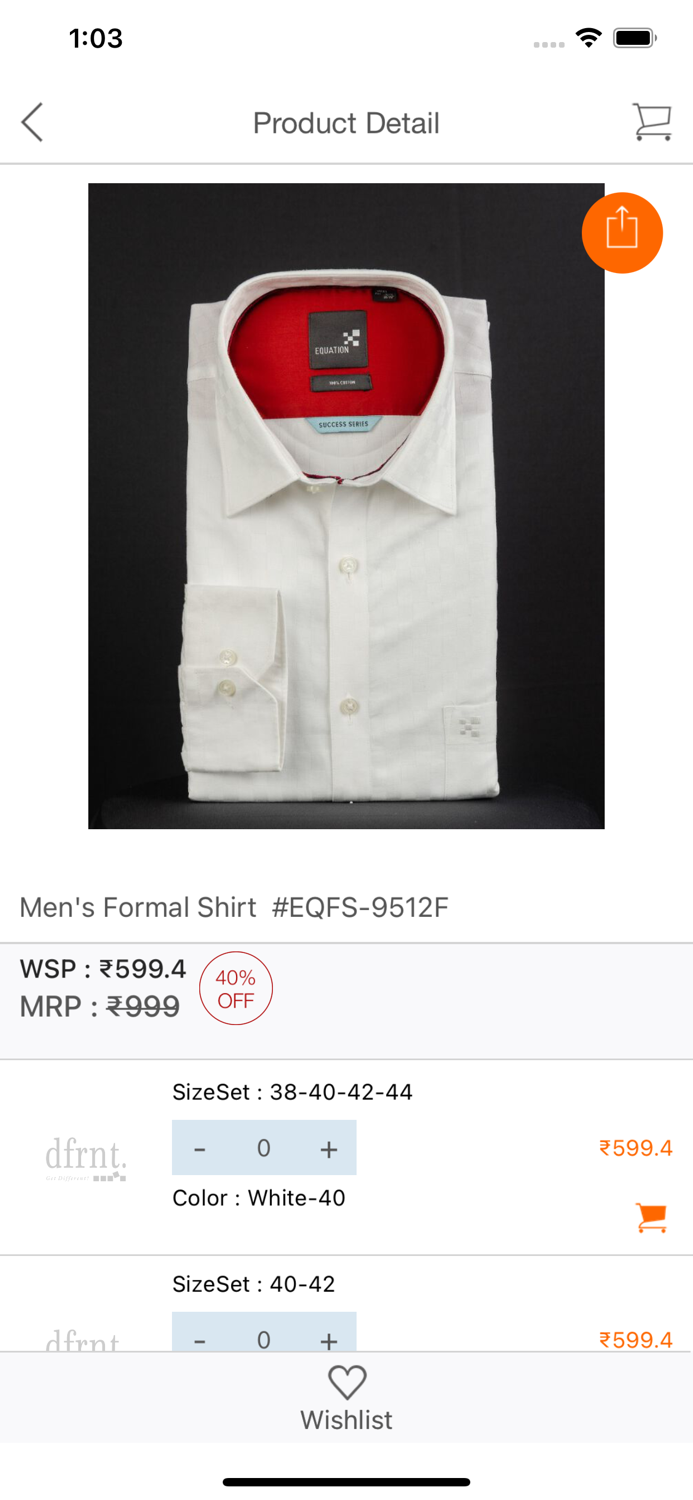This screenshot has height=1500, width=693.
Task: Add White-40 size set to cart
Action: point(651,1217)
